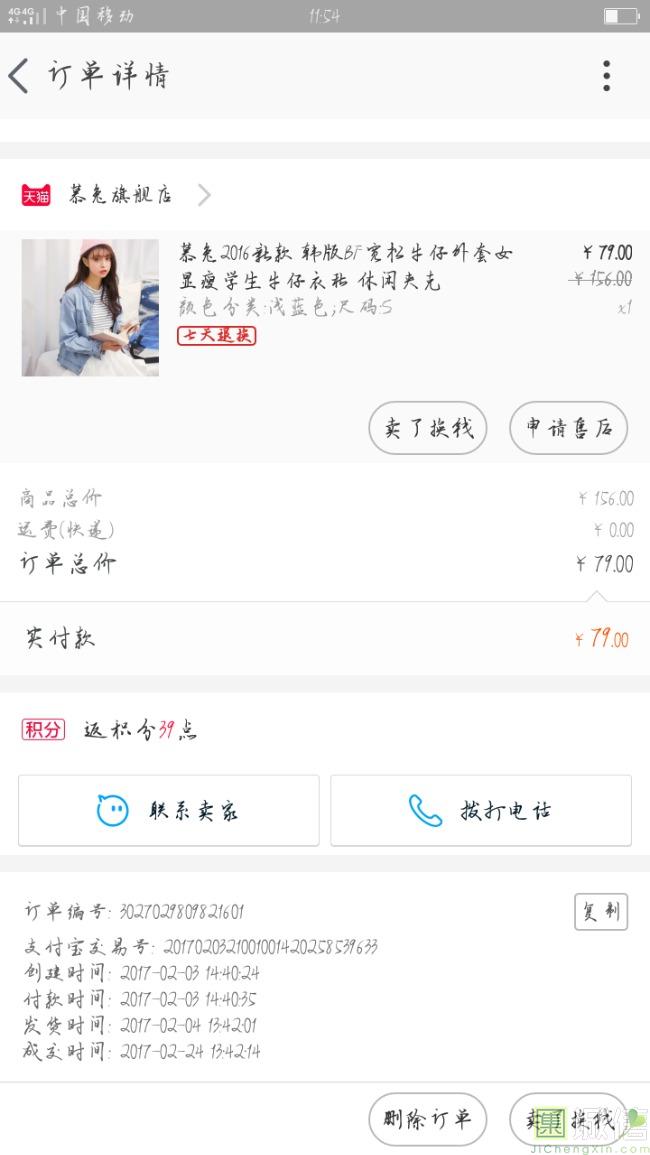Tap 拨打电话 to call the seller

coord(481,810)
